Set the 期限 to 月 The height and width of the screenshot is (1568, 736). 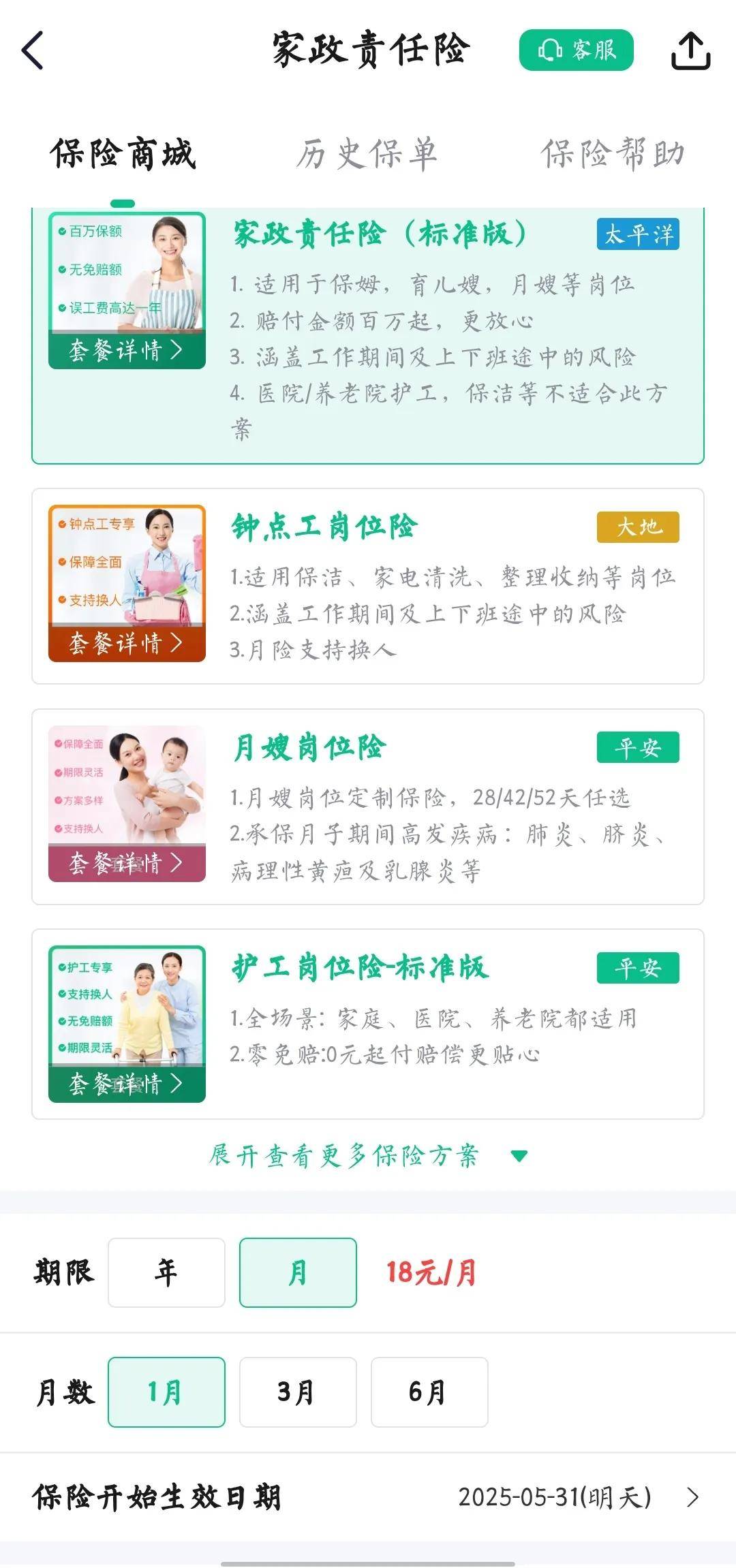(298, 1272)
